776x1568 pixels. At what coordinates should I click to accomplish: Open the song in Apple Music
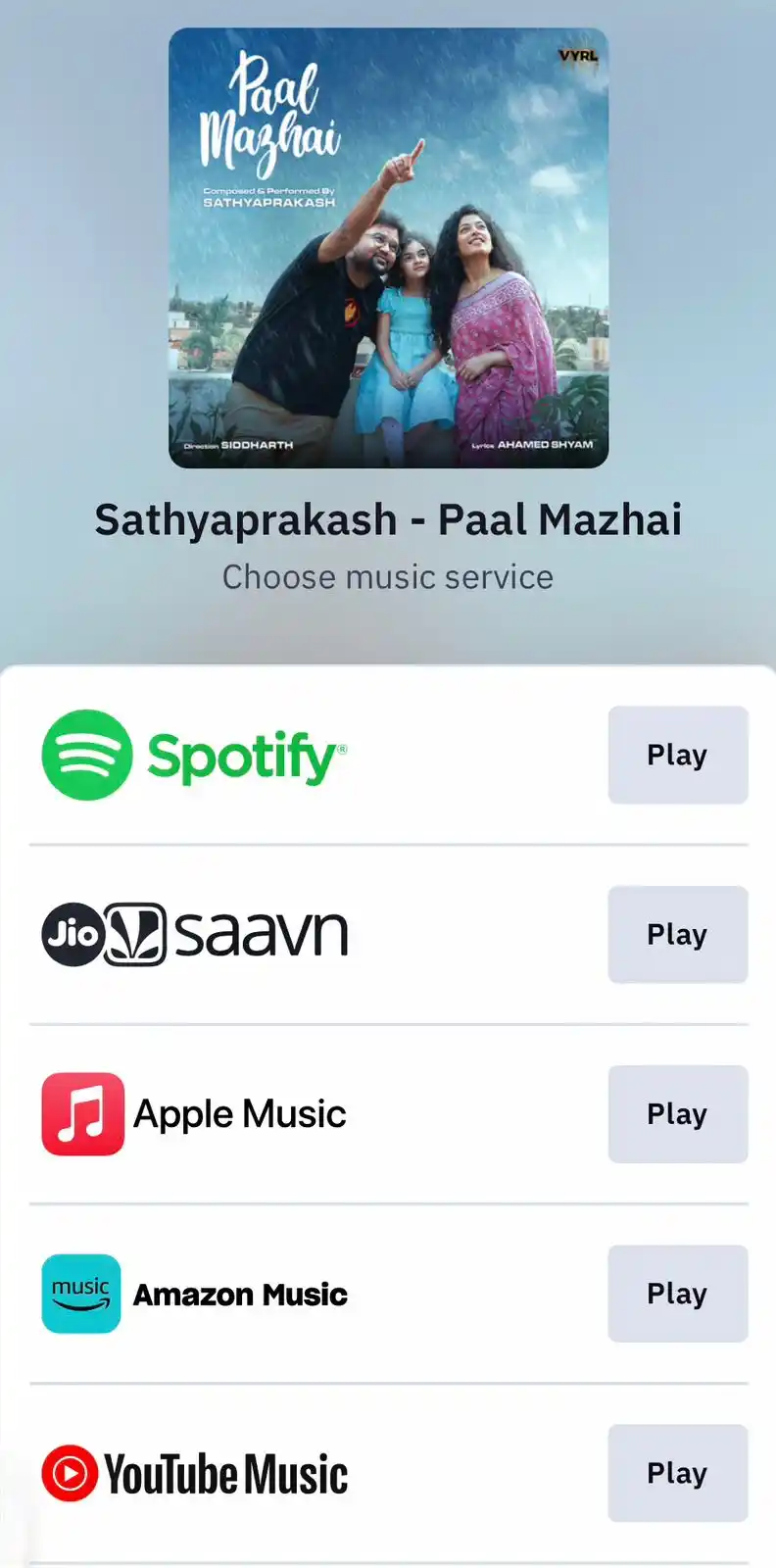coord(677,1114)
